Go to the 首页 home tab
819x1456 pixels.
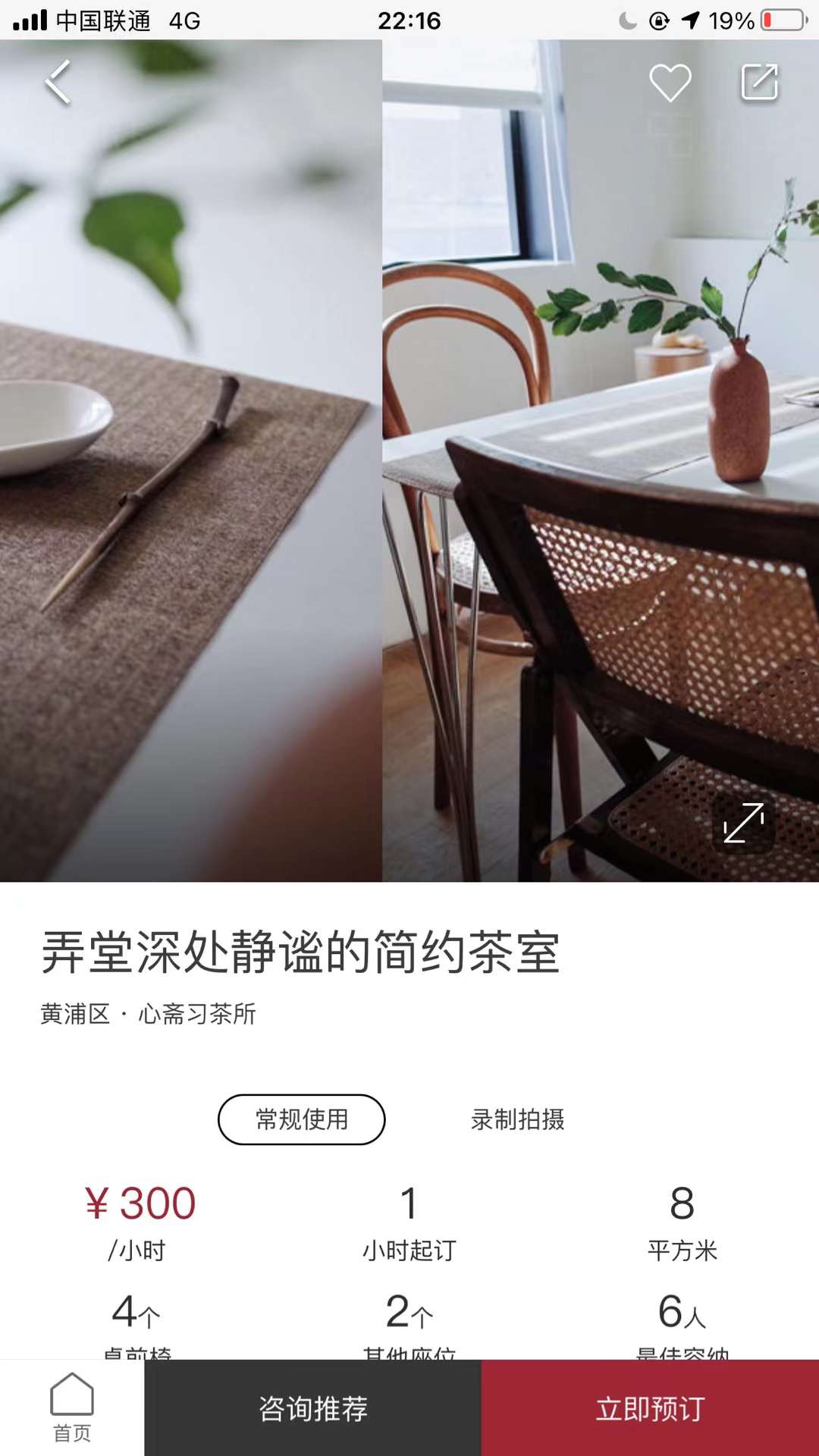(x=72, y=1407)
